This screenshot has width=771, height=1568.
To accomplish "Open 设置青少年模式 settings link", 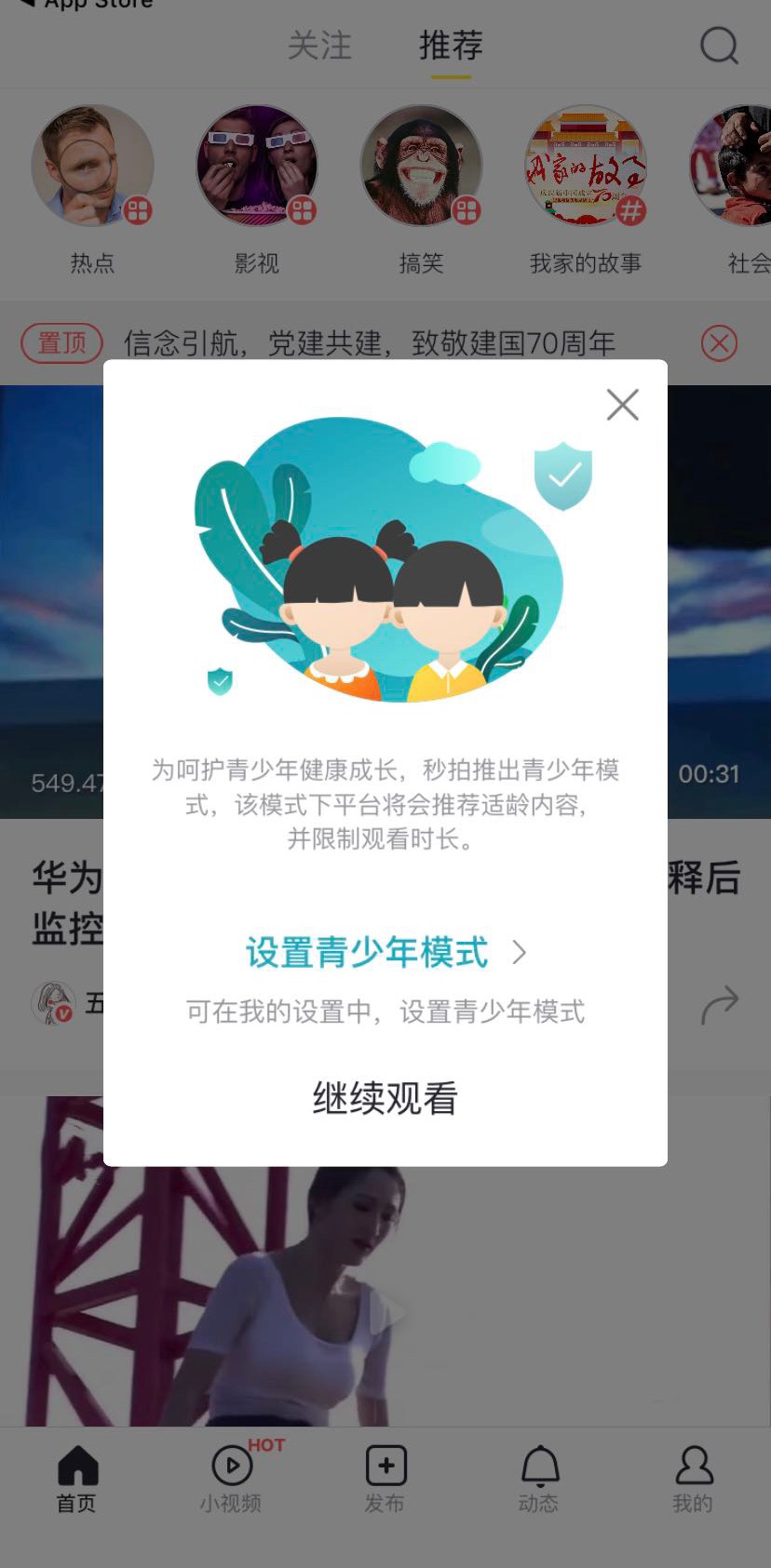I will [x=385, y=952].
